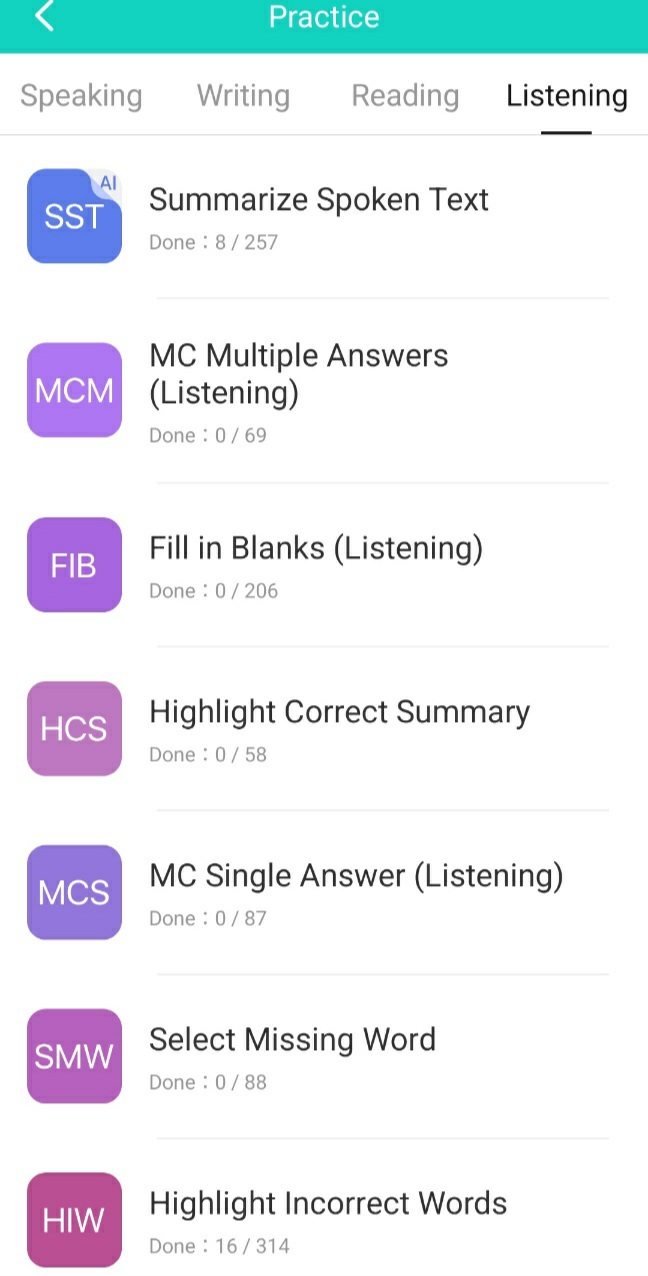The image size is (648, 1276).
Task: Open MC Multiple Answers (Listening)
Action: coord(324,390)
